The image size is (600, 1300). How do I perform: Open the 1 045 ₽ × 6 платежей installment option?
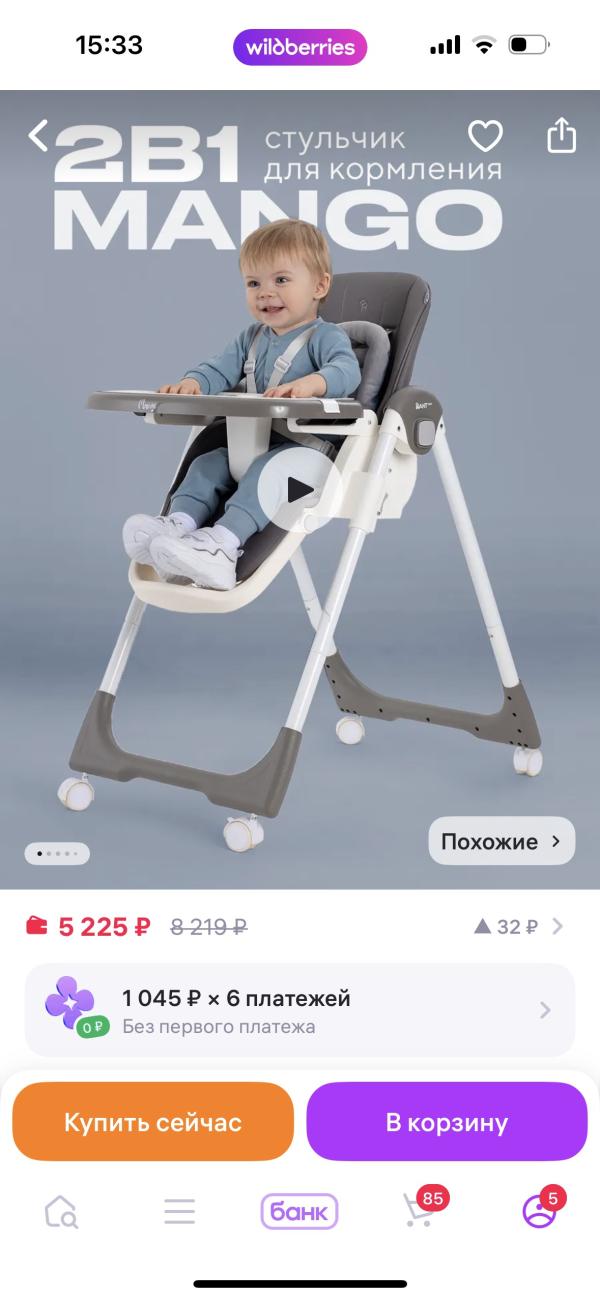click(x=300, y=1010)
